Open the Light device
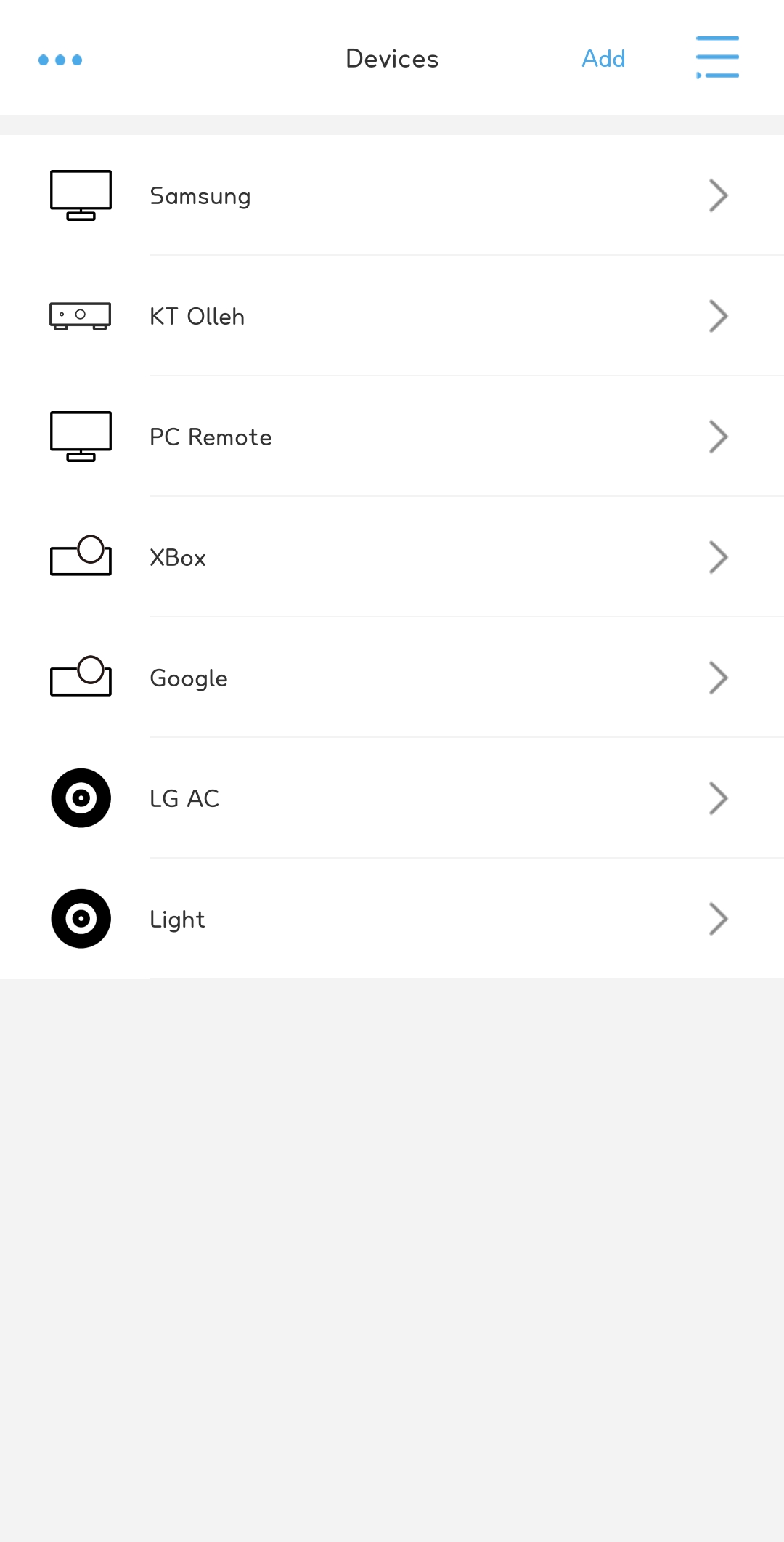Image resolution: width=784 pixels, height=1542 pixels. [x=392, y=919]
